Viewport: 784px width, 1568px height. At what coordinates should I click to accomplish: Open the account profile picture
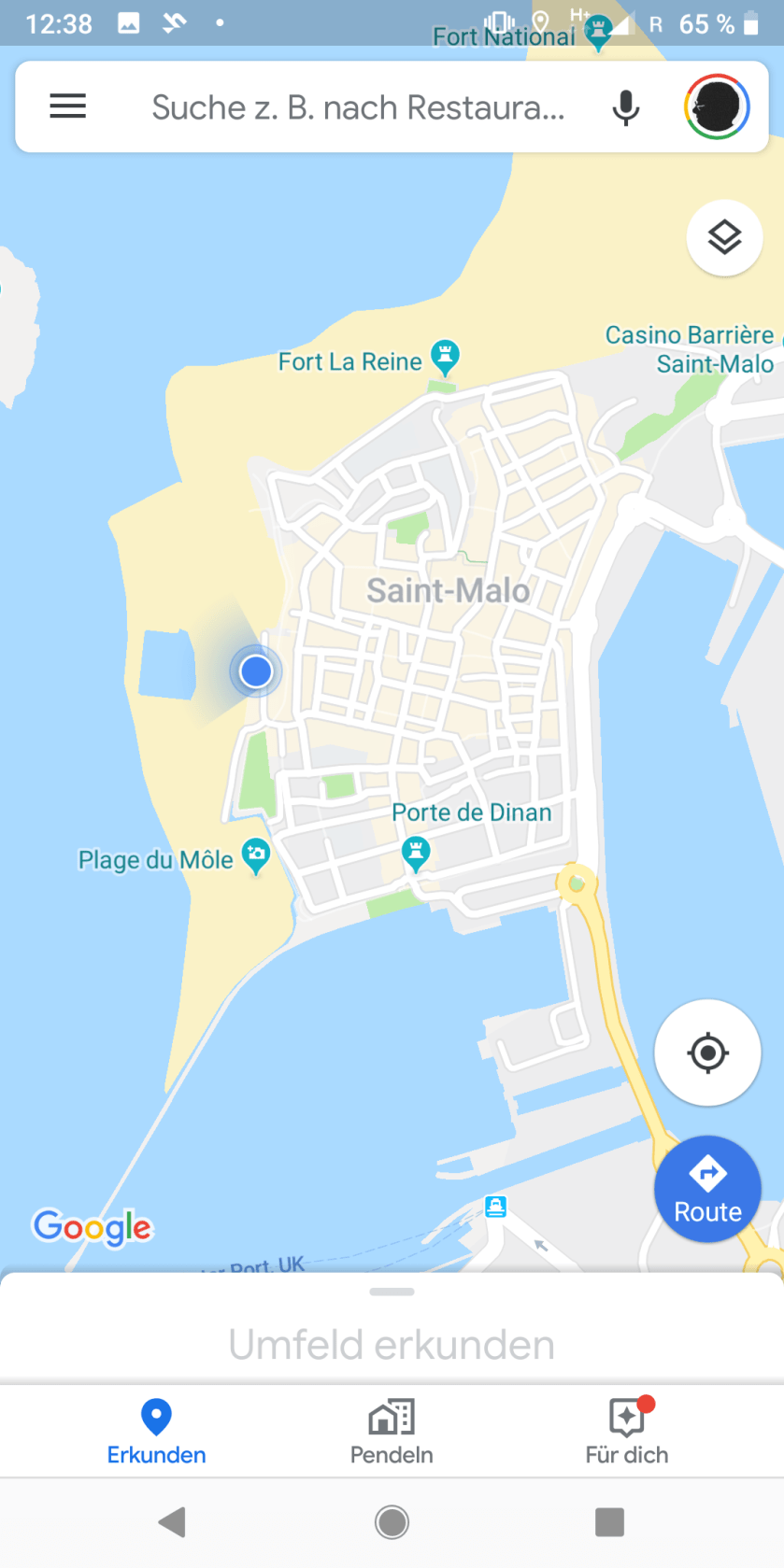(717, 106)
